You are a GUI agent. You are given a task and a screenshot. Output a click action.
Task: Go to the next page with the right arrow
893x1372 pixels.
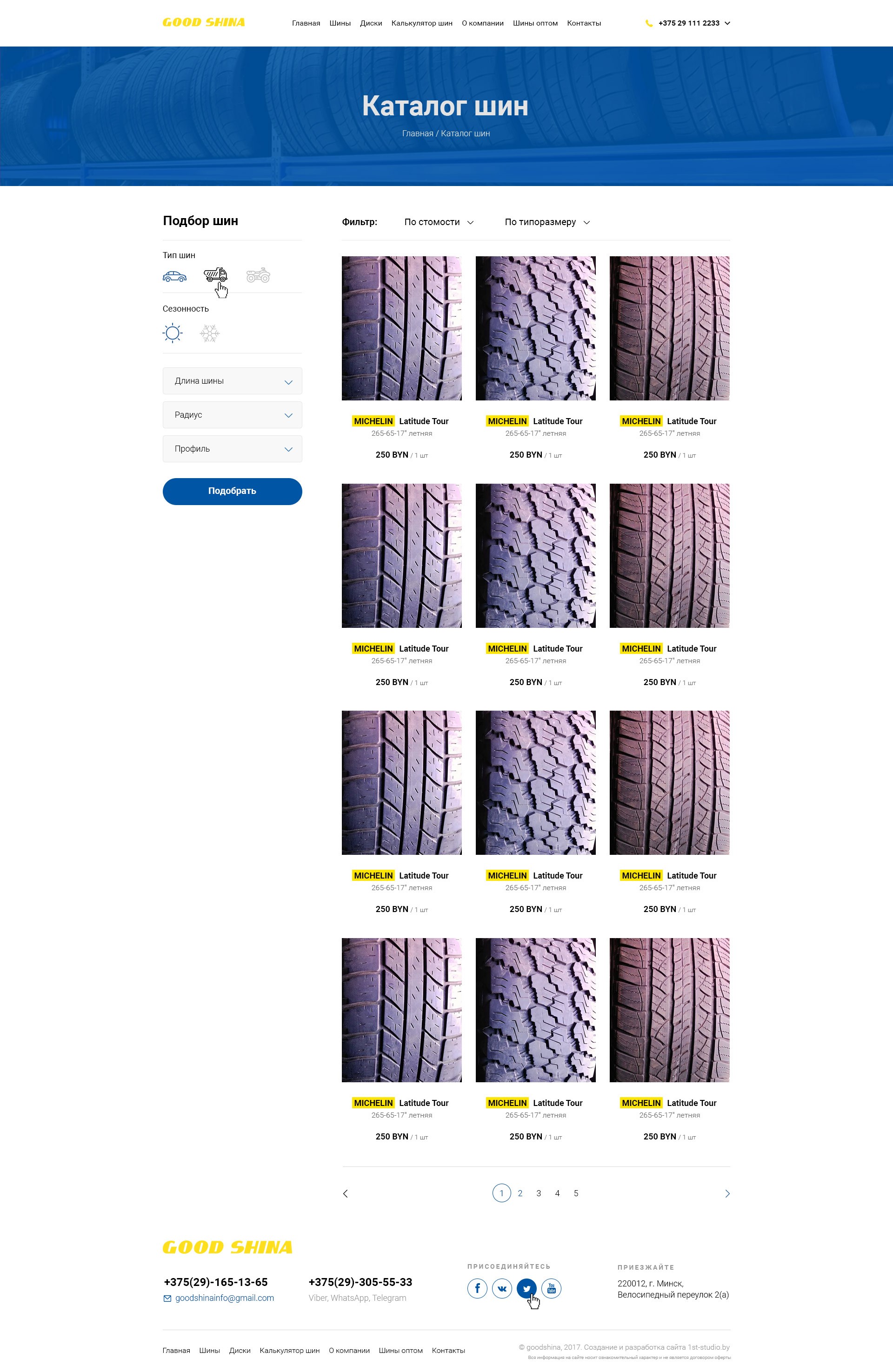(727, 1194)
